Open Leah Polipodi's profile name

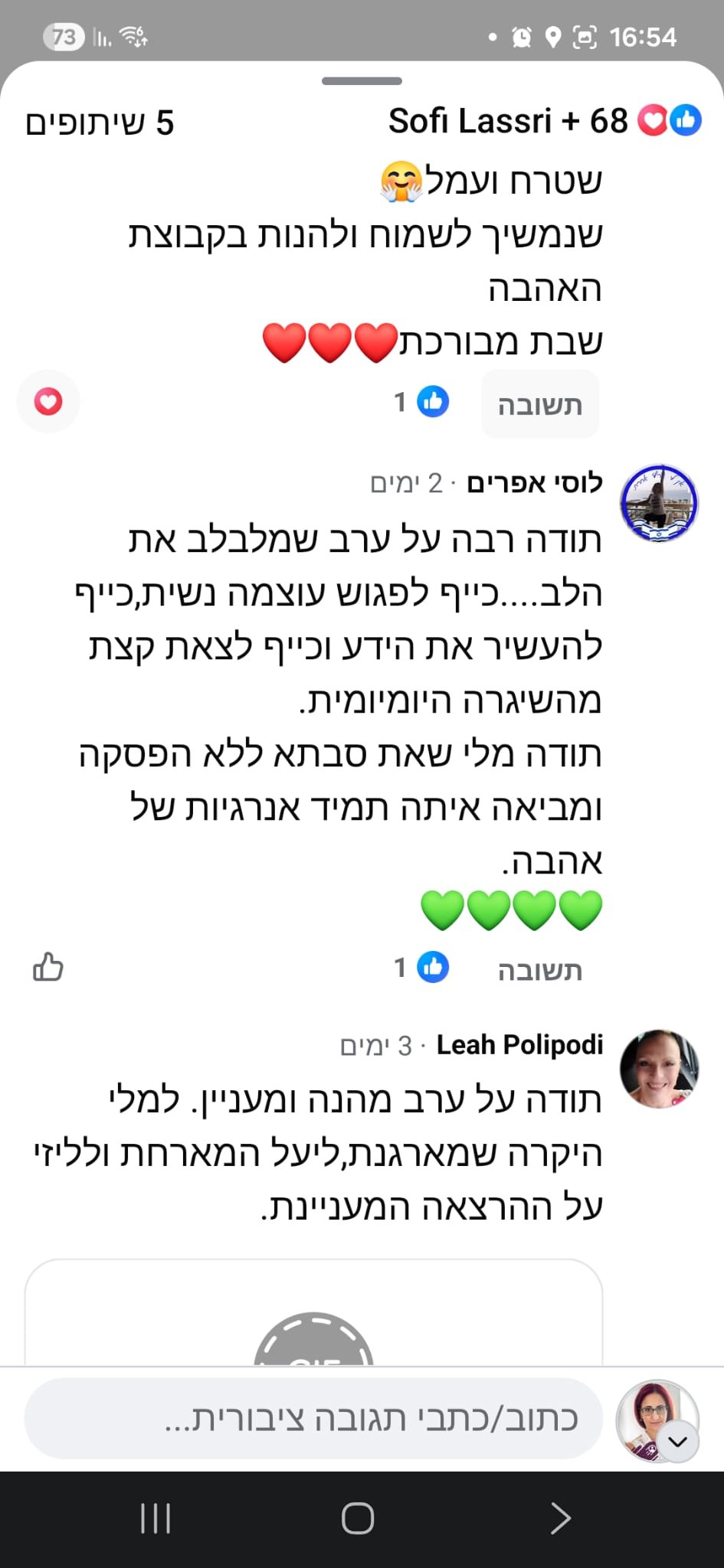519,1045
